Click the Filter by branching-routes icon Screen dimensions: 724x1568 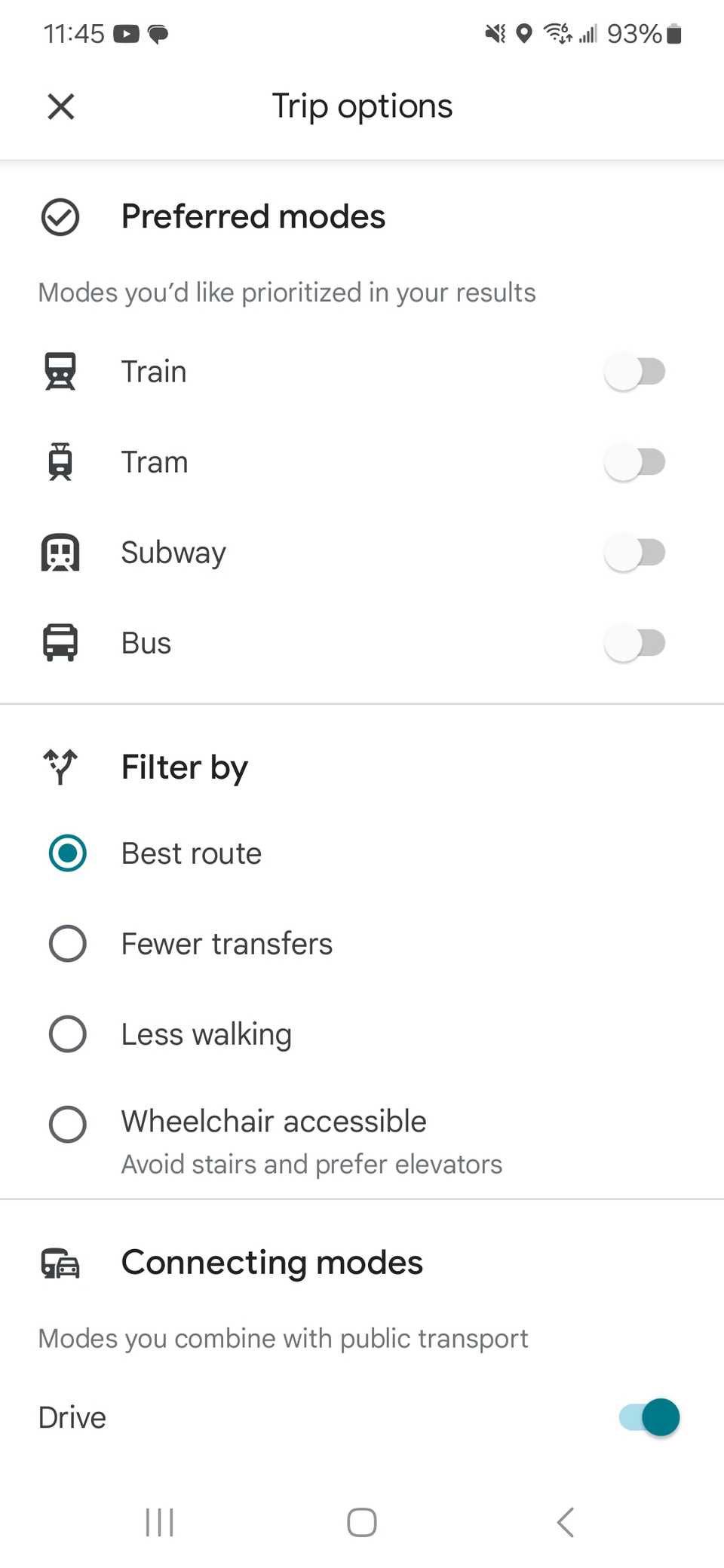(x=59, y=767)
